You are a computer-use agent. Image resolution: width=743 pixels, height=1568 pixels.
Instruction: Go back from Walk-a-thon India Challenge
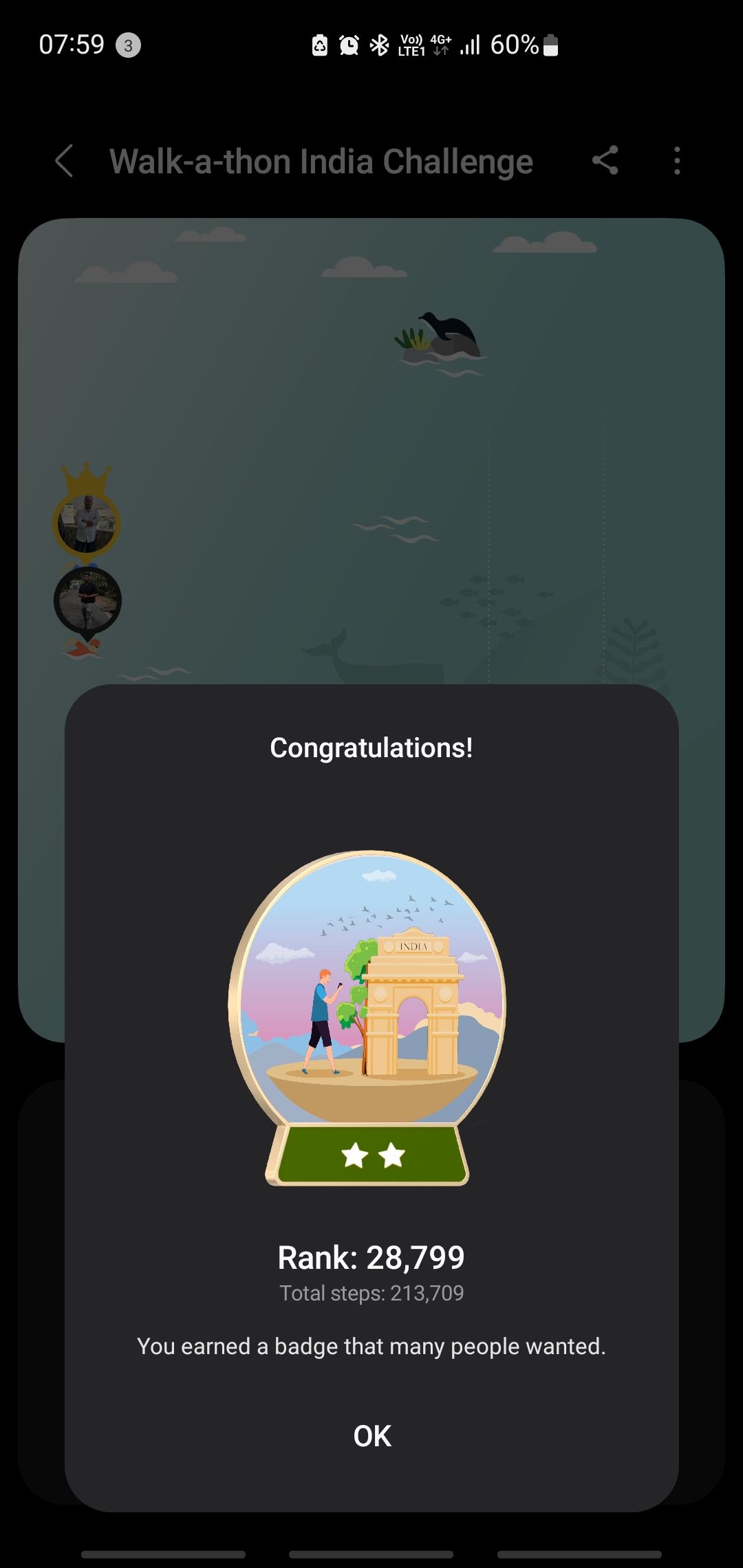click(64, 161)
